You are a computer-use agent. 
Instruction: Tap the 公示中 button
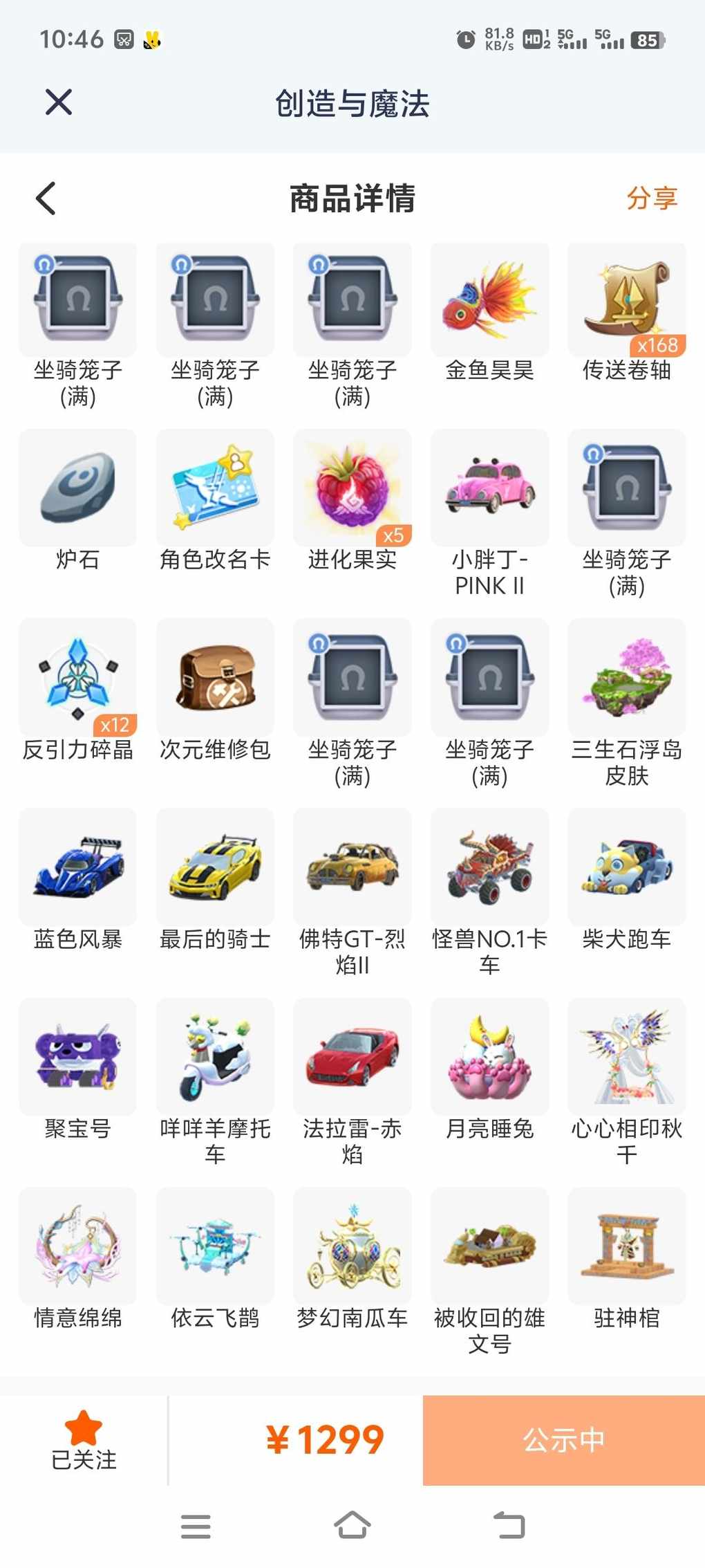(x=564, y=1440)
